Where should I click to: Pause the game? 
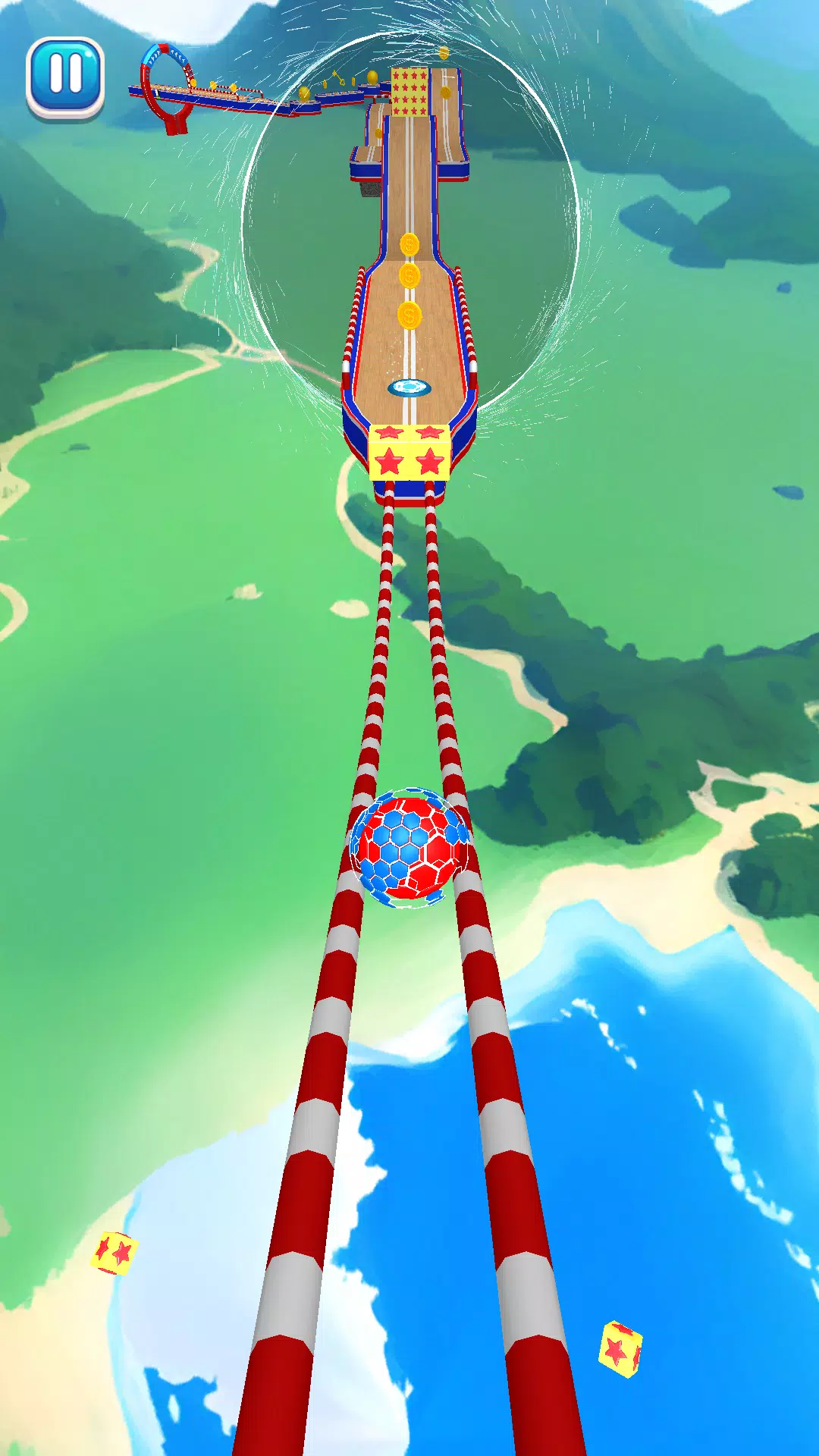[65, 77]
